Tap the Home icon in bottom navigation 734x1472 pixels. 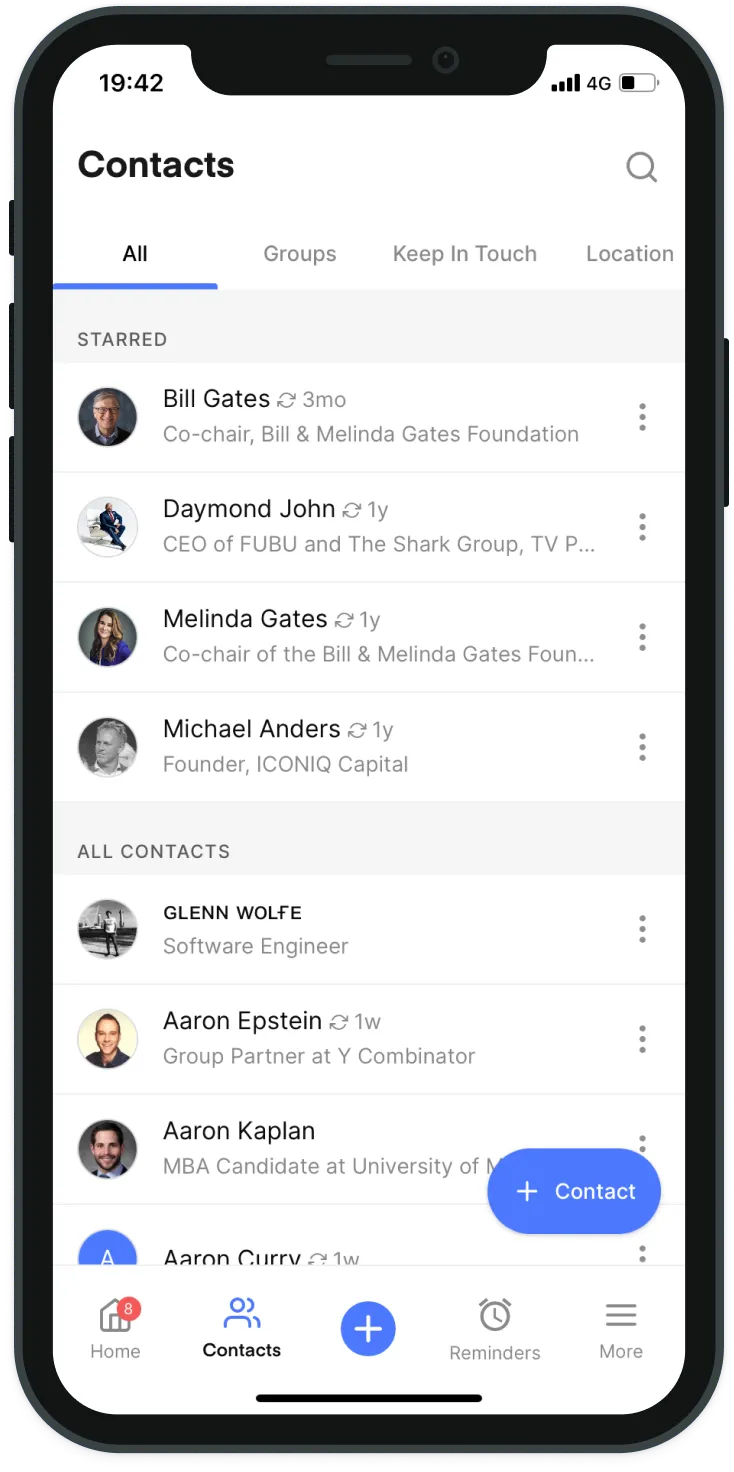(114, 1318)
